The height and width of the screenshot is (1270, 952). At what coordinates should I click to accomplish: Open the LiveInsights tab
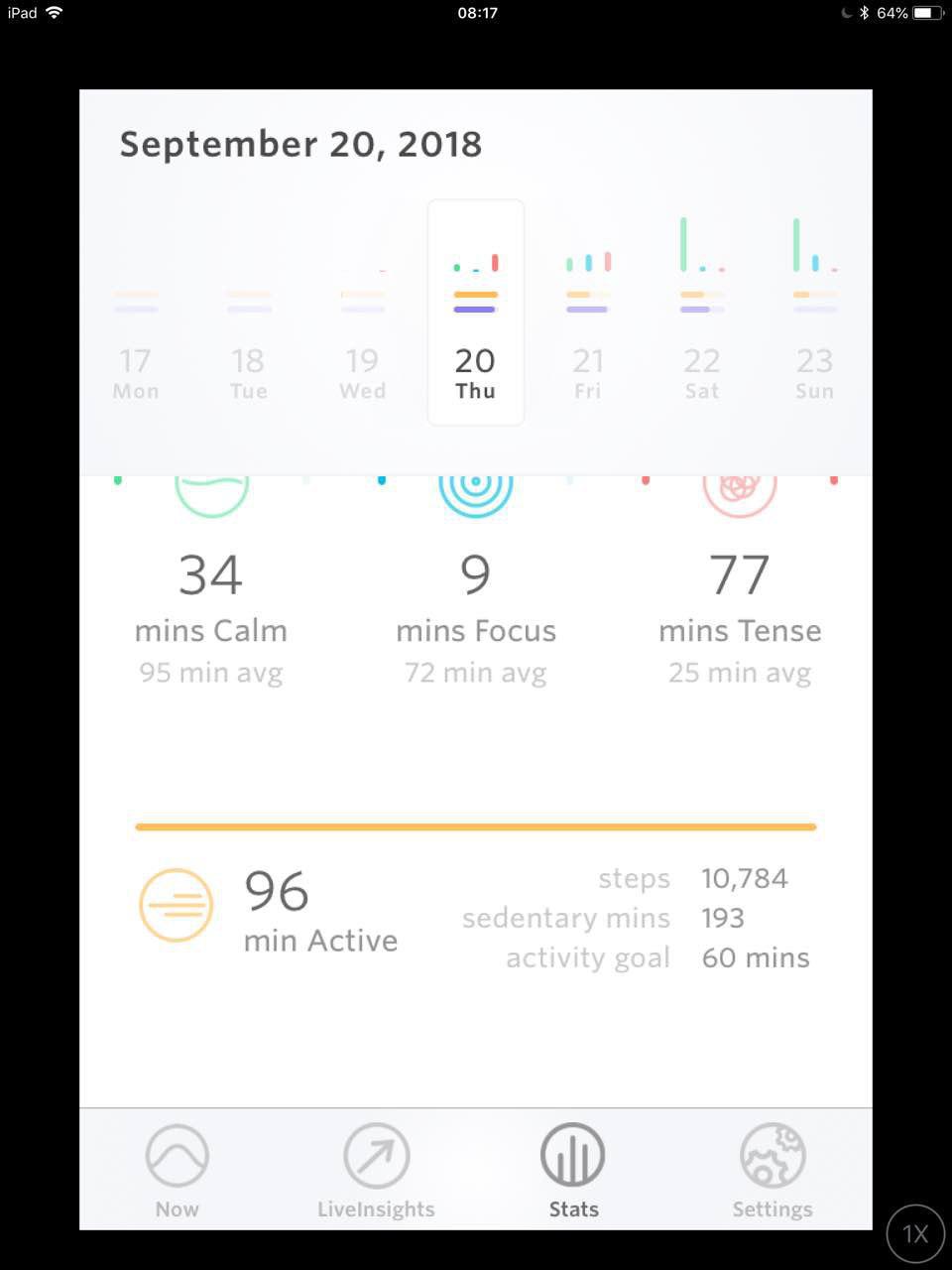tap(376, 1170)
